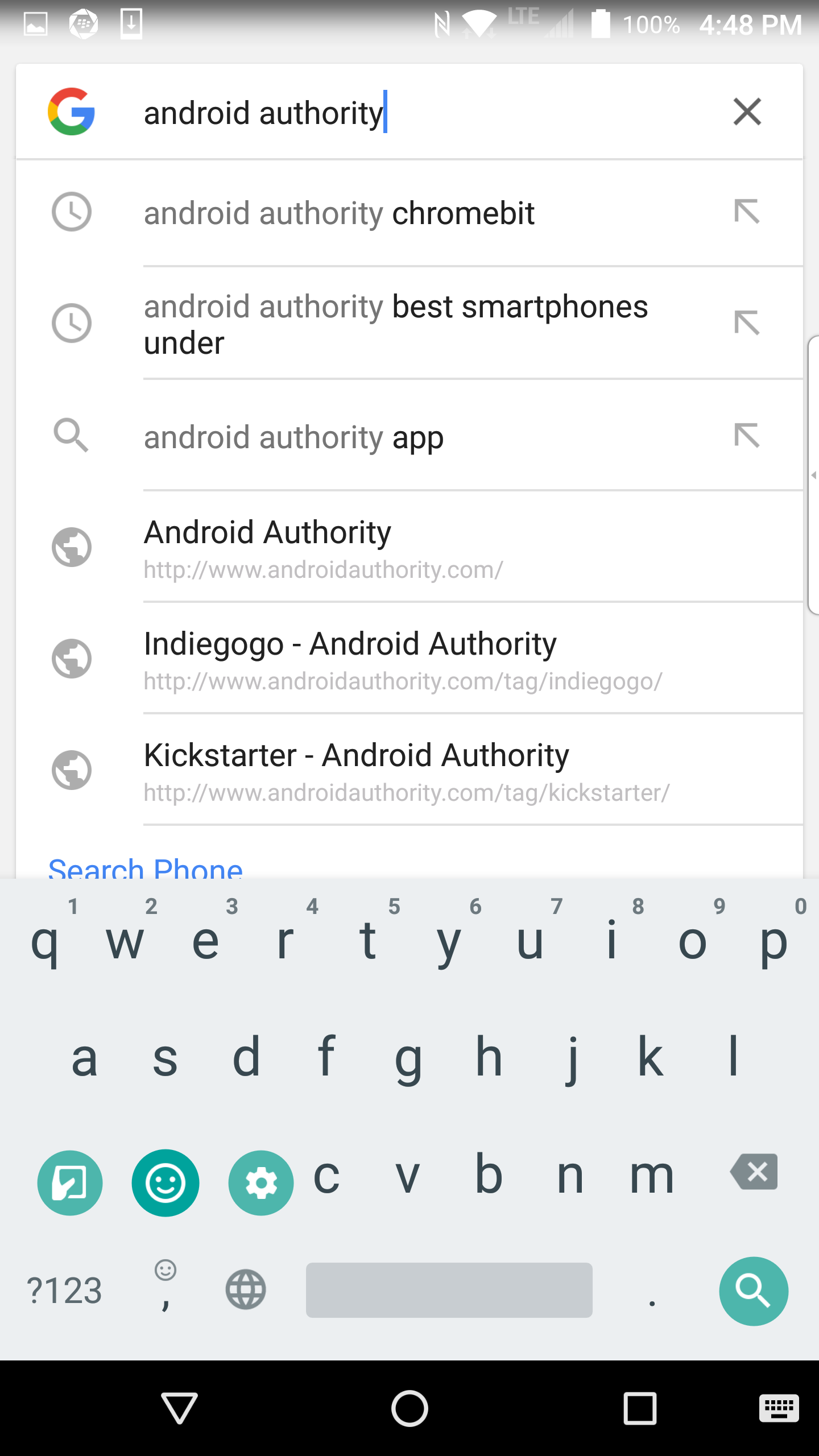Fill query with best smartphones under arrow
819x1456 pixels.
(747, 323)
